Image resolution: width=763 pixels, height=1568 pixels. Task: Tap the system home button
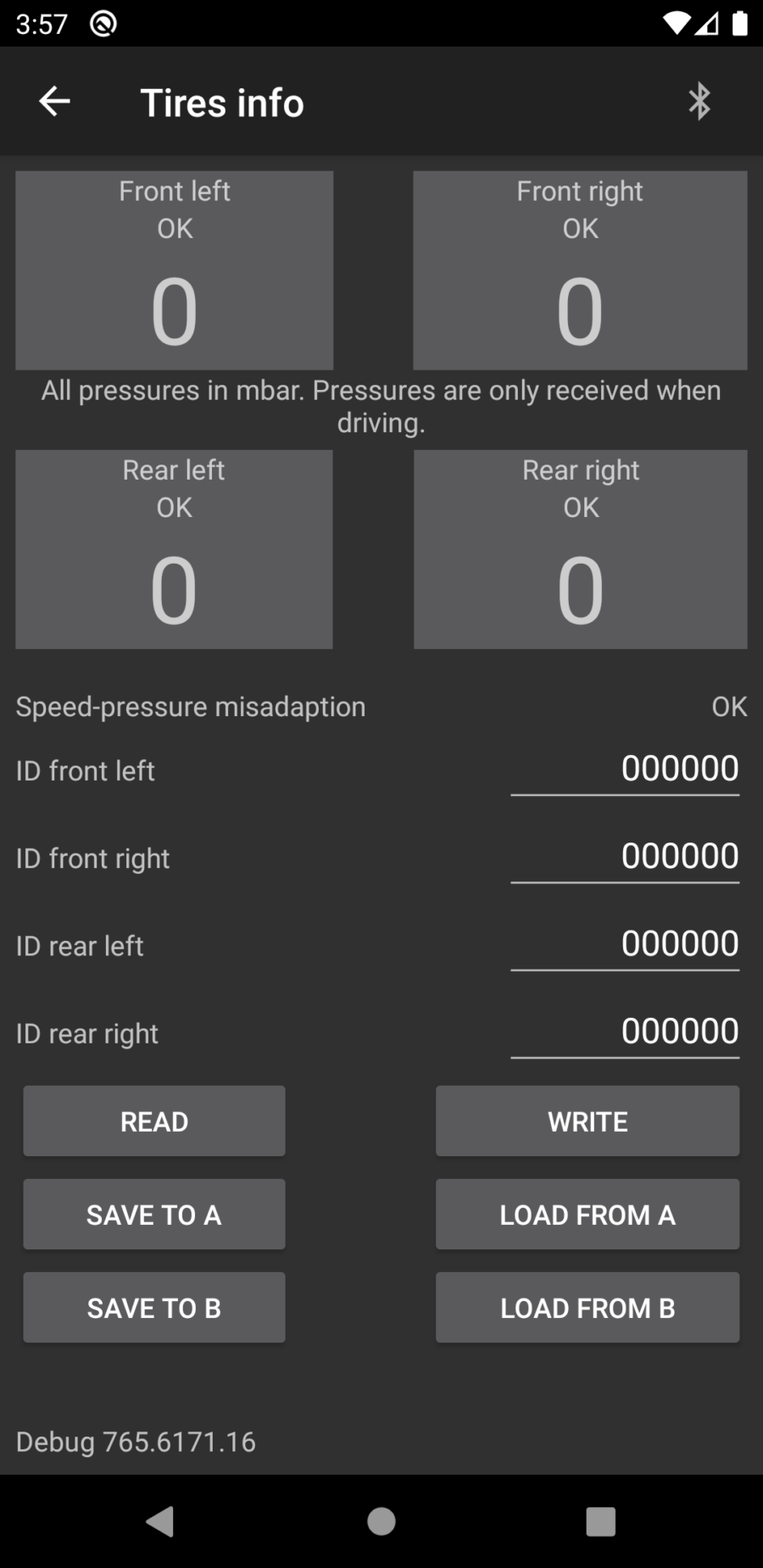tap(381, 1521)
